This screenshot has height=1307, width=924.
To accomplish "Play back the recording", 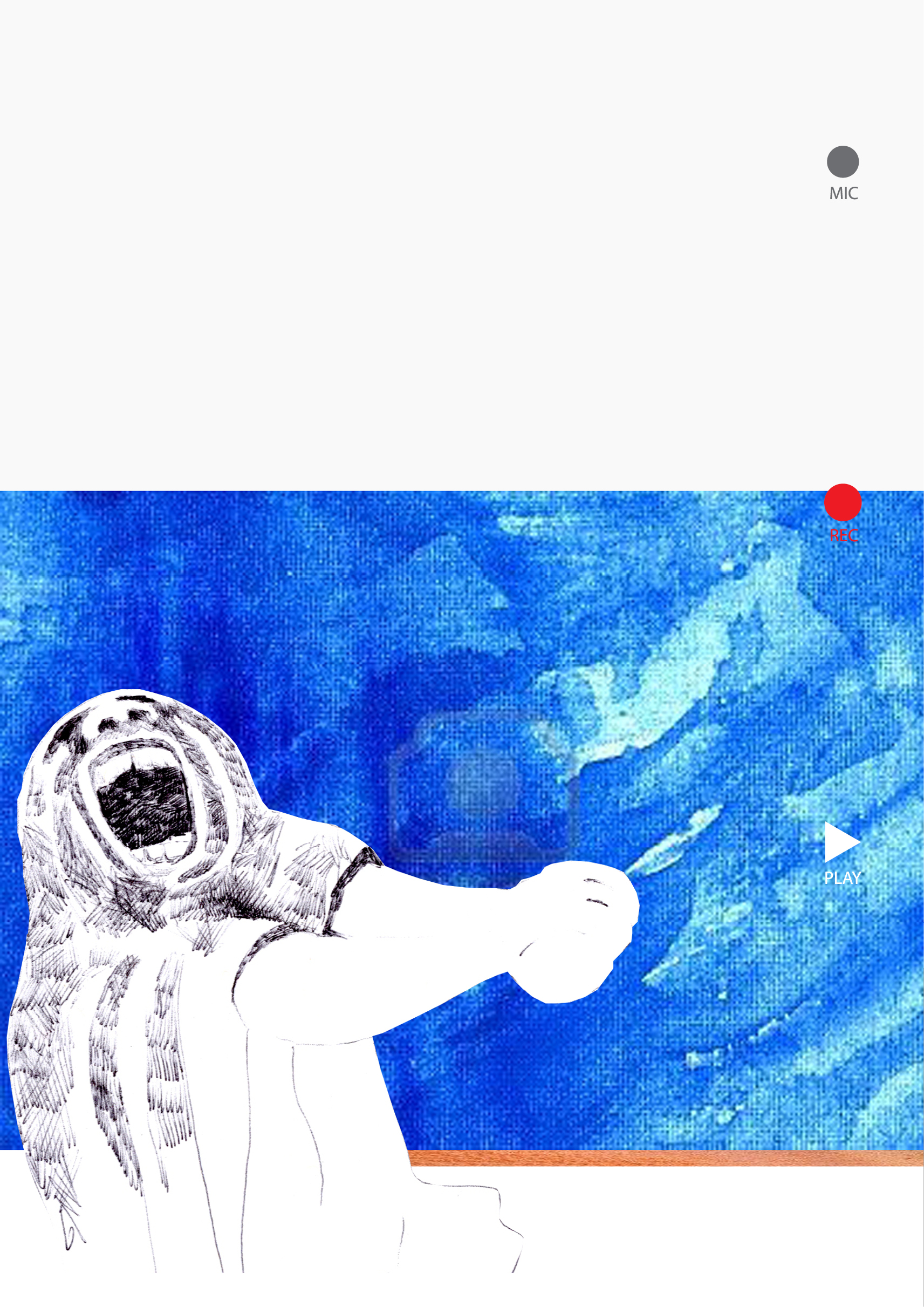I will click(841, 842).
